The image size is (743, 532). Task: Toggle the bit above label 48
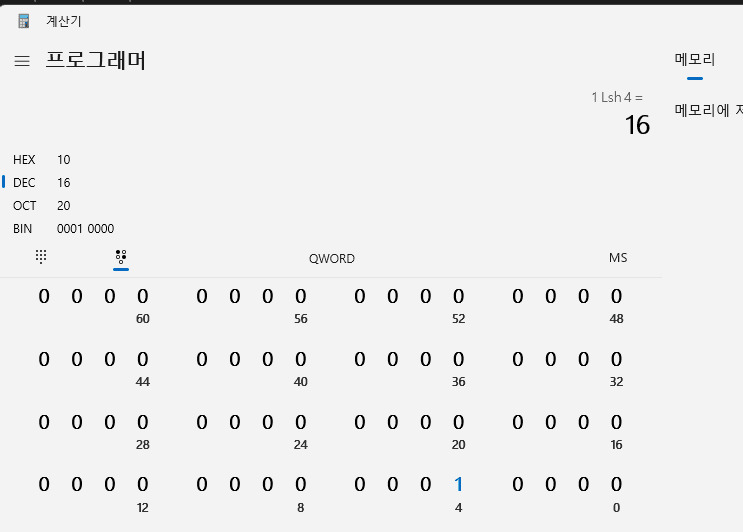[x=616, y=296]
